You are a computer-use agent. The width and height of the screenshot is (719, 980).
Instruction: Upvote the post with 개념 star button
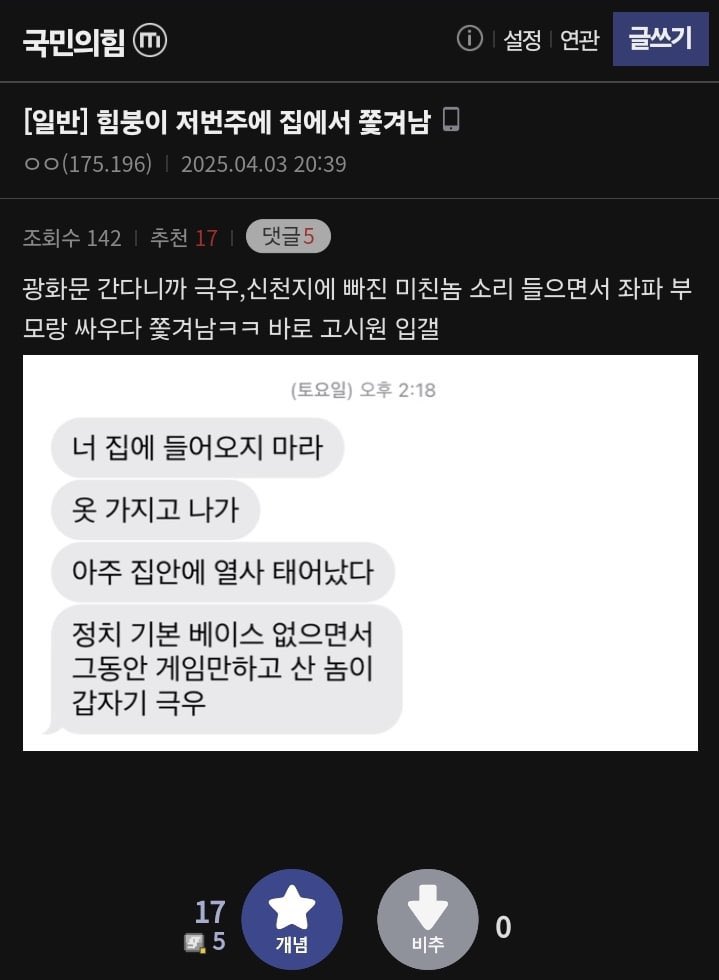point(292,919)
